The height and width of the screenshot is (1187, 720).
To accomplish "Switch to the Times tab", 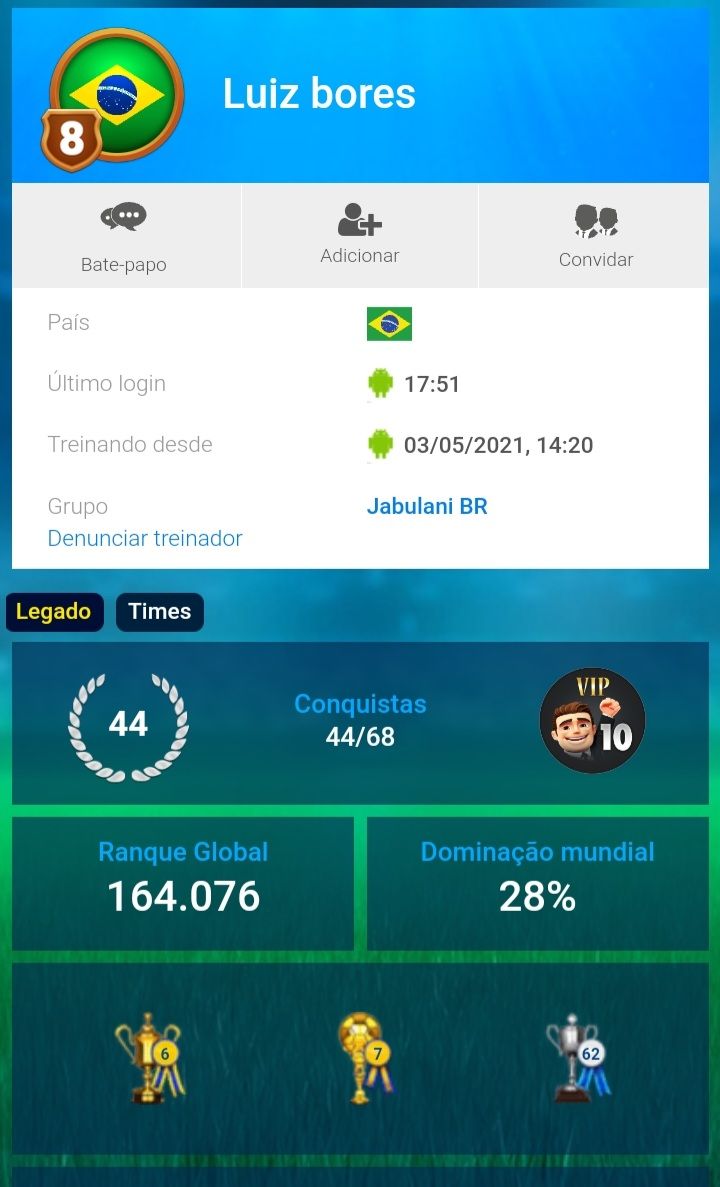I will point(160,612).
